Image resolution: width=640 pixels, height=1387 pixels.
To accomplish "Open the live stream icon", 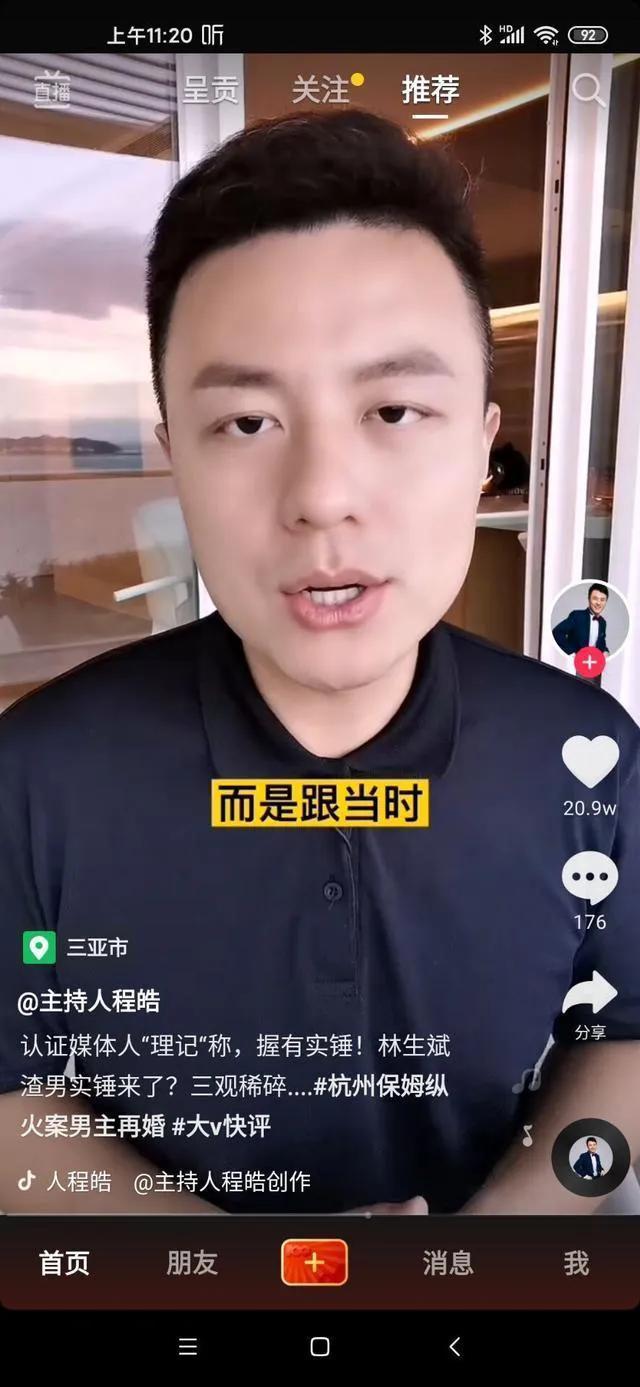I will (x=52, y=89).
